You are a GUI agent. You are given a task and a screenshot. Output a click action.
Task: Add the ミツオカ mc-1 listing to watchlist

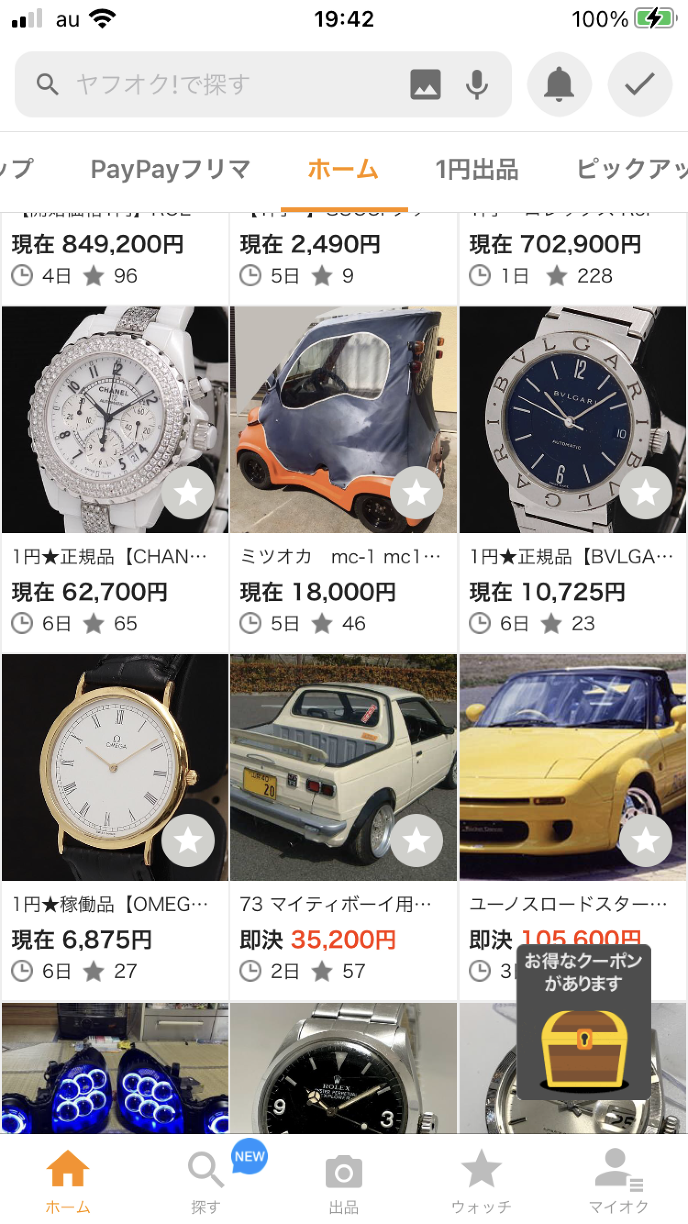point(416,492)
